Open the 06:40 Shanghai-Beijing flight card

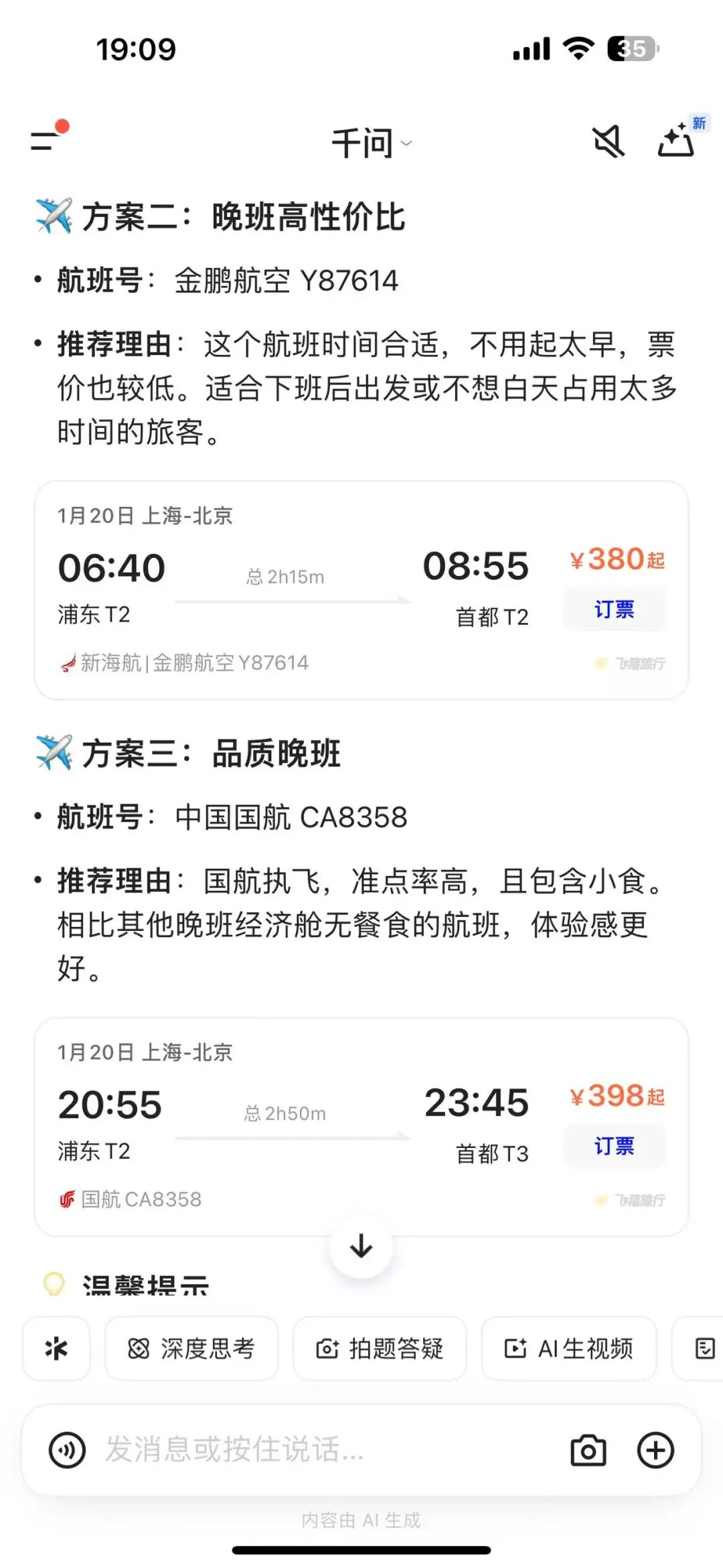361,590
